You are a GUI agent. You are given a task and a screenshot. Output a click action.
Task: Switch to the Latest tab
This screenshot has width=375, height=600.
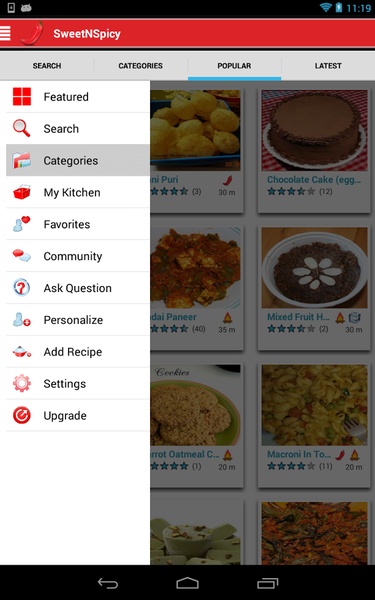click(x=328, y=66)
